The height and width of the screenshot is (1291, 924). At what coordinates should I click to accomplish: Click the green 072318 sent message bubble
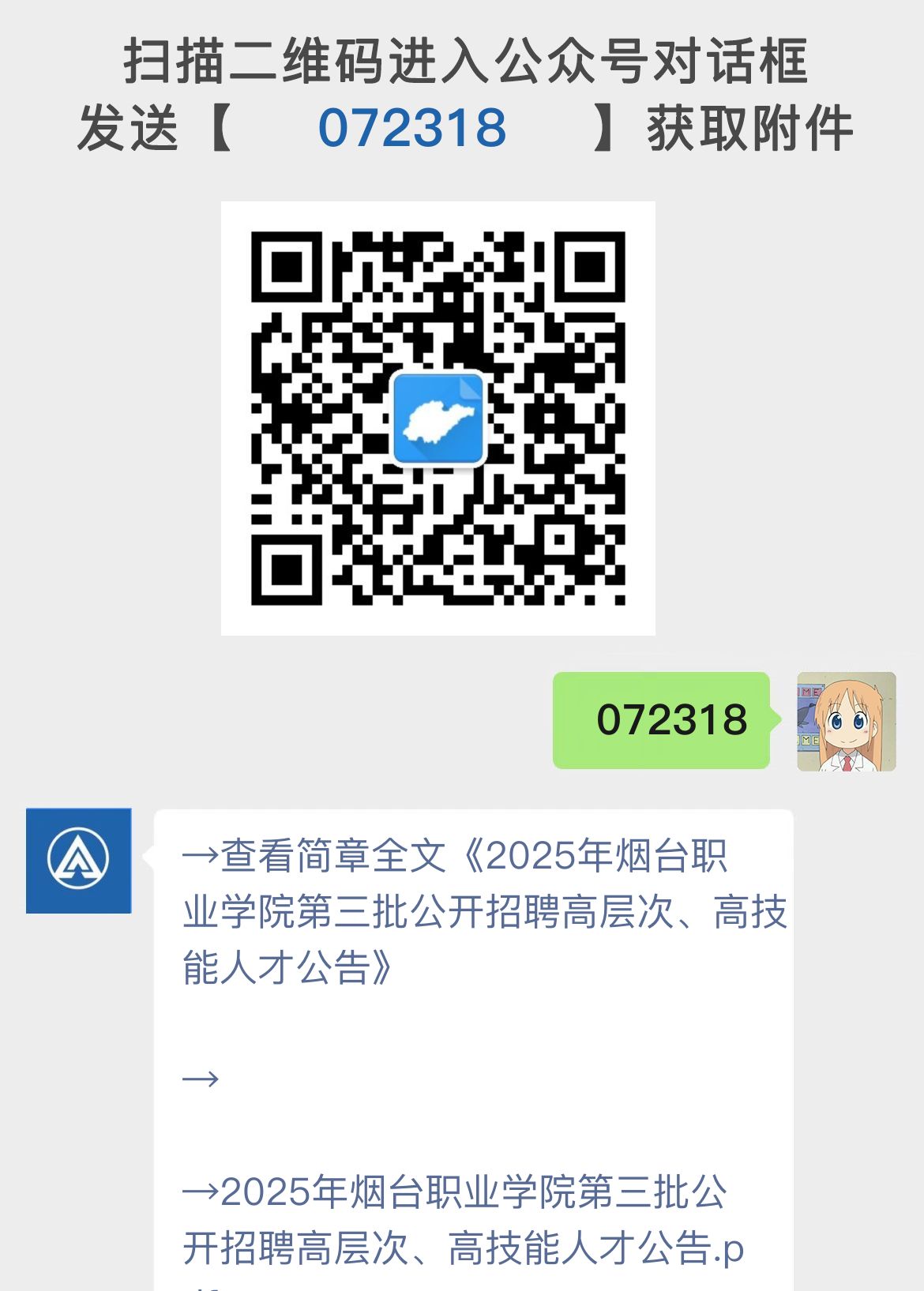[x=662, y=721]
